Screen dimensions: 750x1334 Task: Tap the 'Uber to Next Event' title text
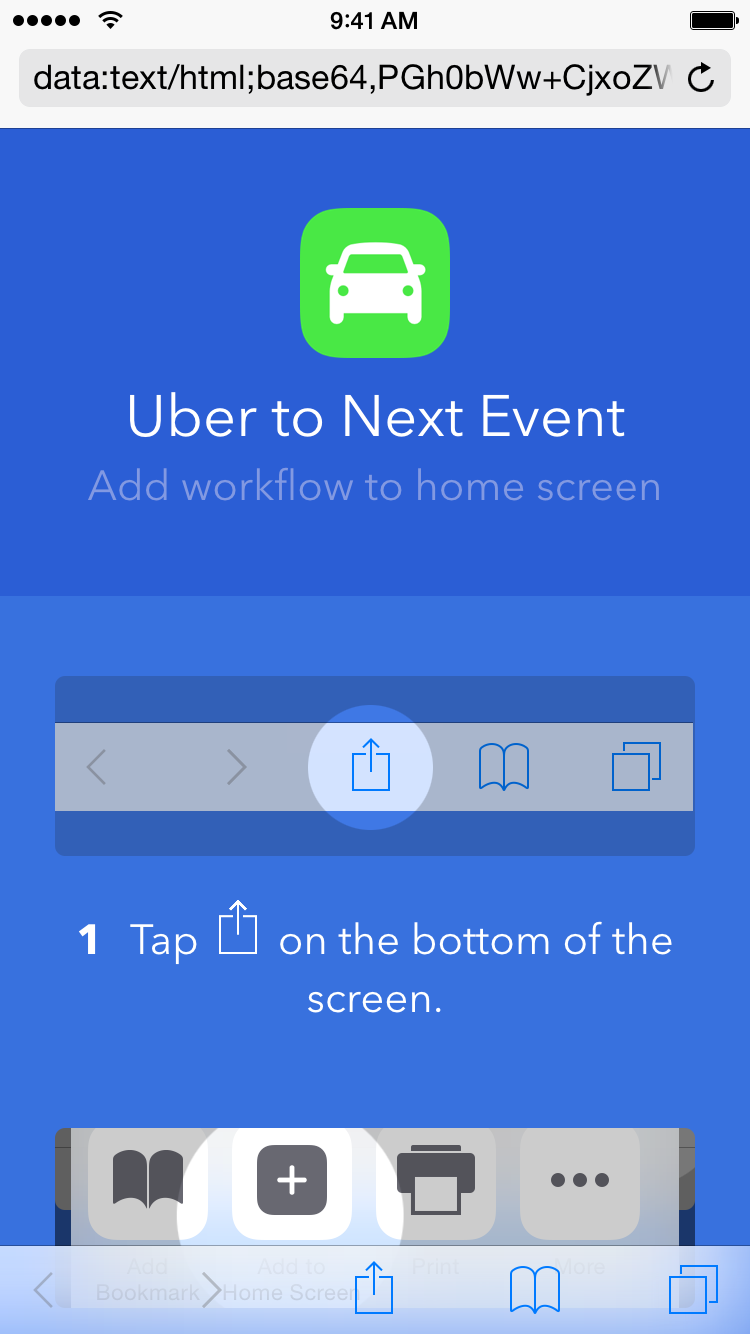click(x=375, y=418)
